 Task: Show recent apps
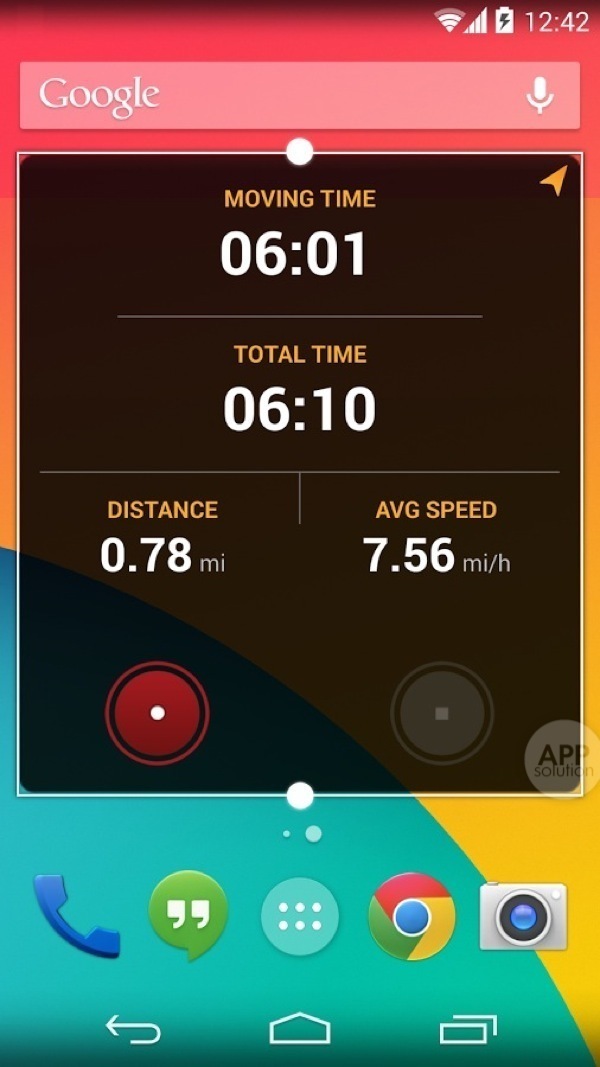click(467, 1029)
